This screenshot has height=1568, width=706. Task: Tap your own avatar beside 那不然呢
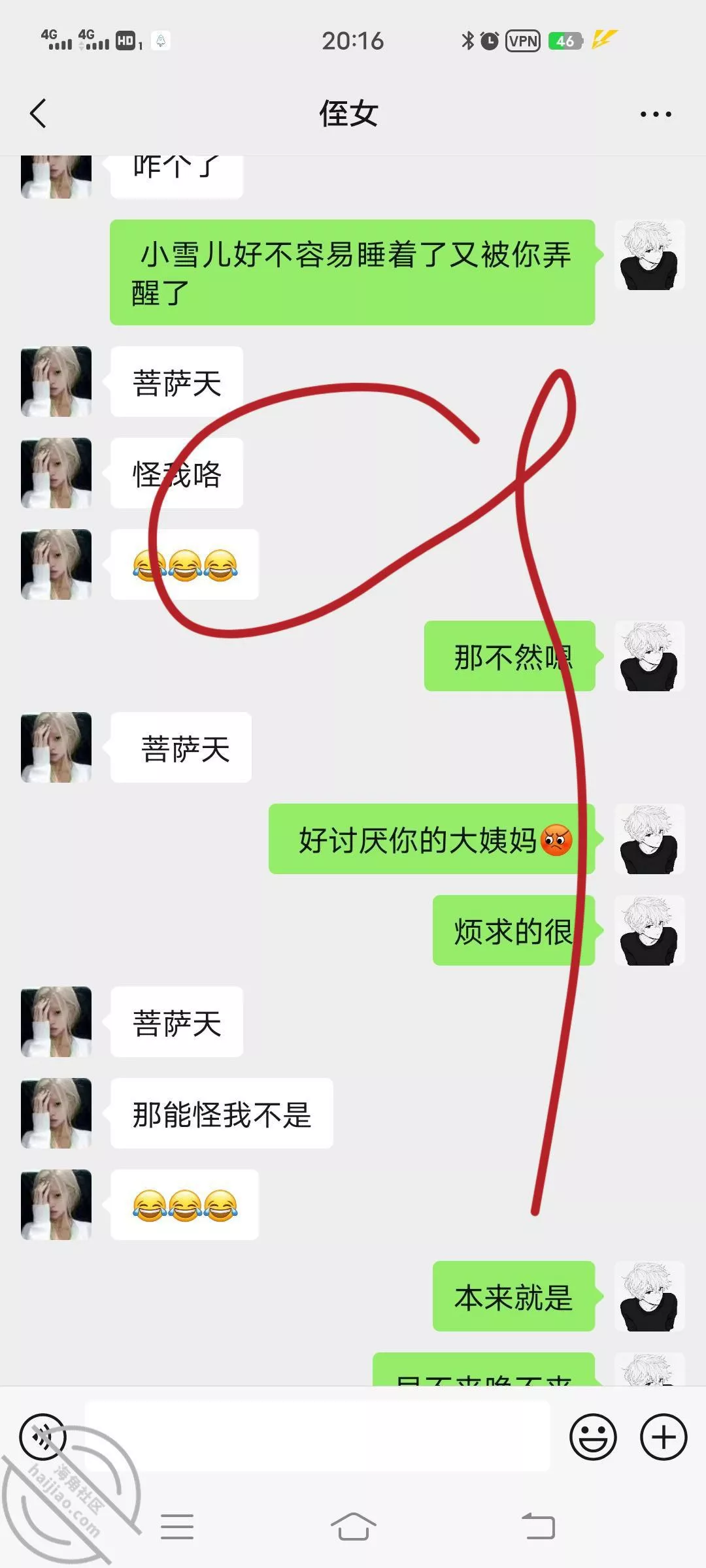pos(649,656)
